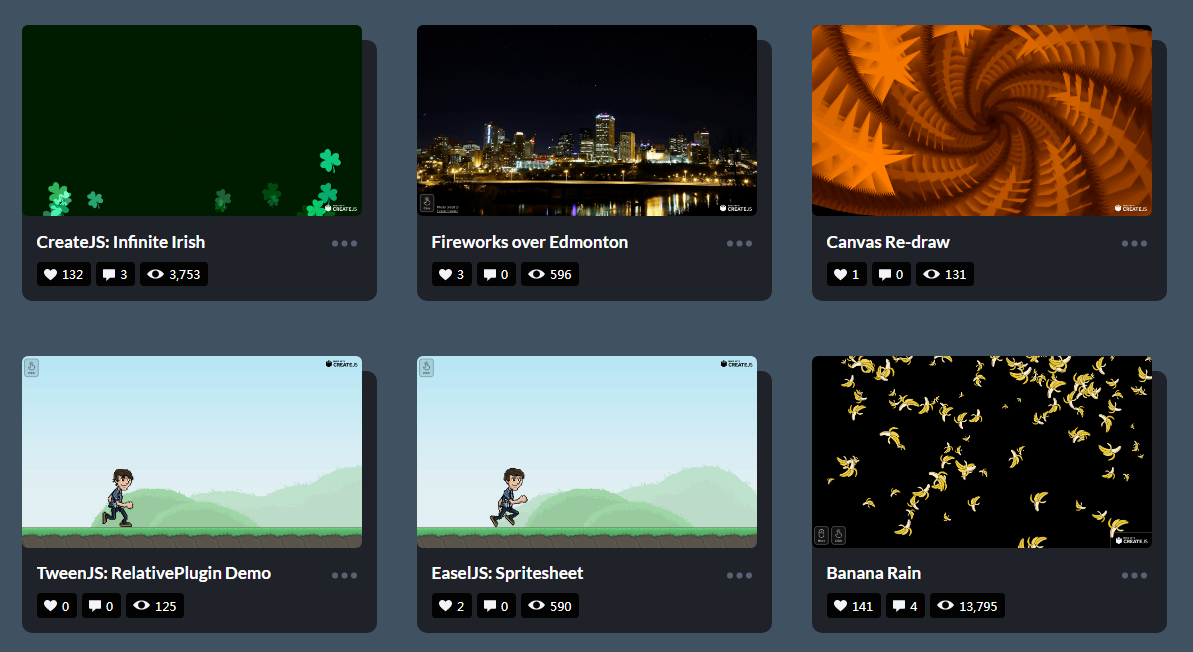Like the CreateJS: Infinite Irish pen
1193x652 pixels.
tap(64, 274)
